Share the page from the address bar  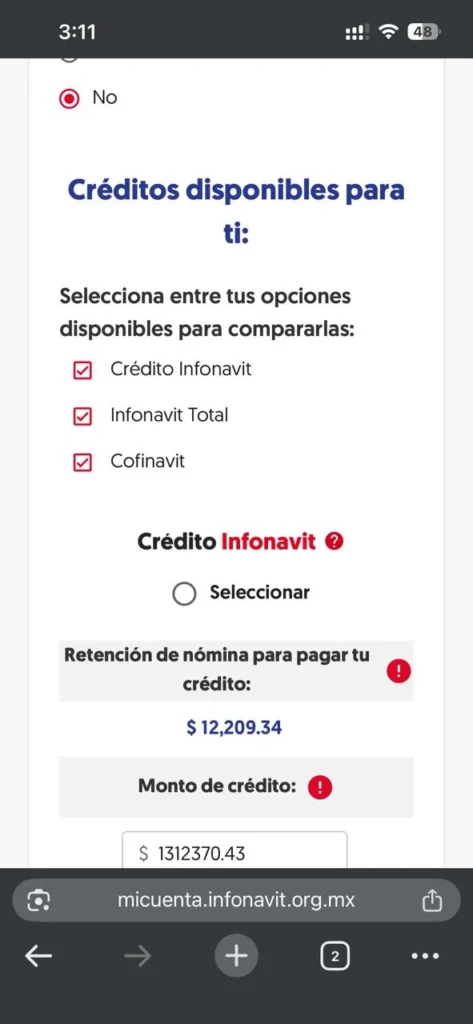pos(432,901)
